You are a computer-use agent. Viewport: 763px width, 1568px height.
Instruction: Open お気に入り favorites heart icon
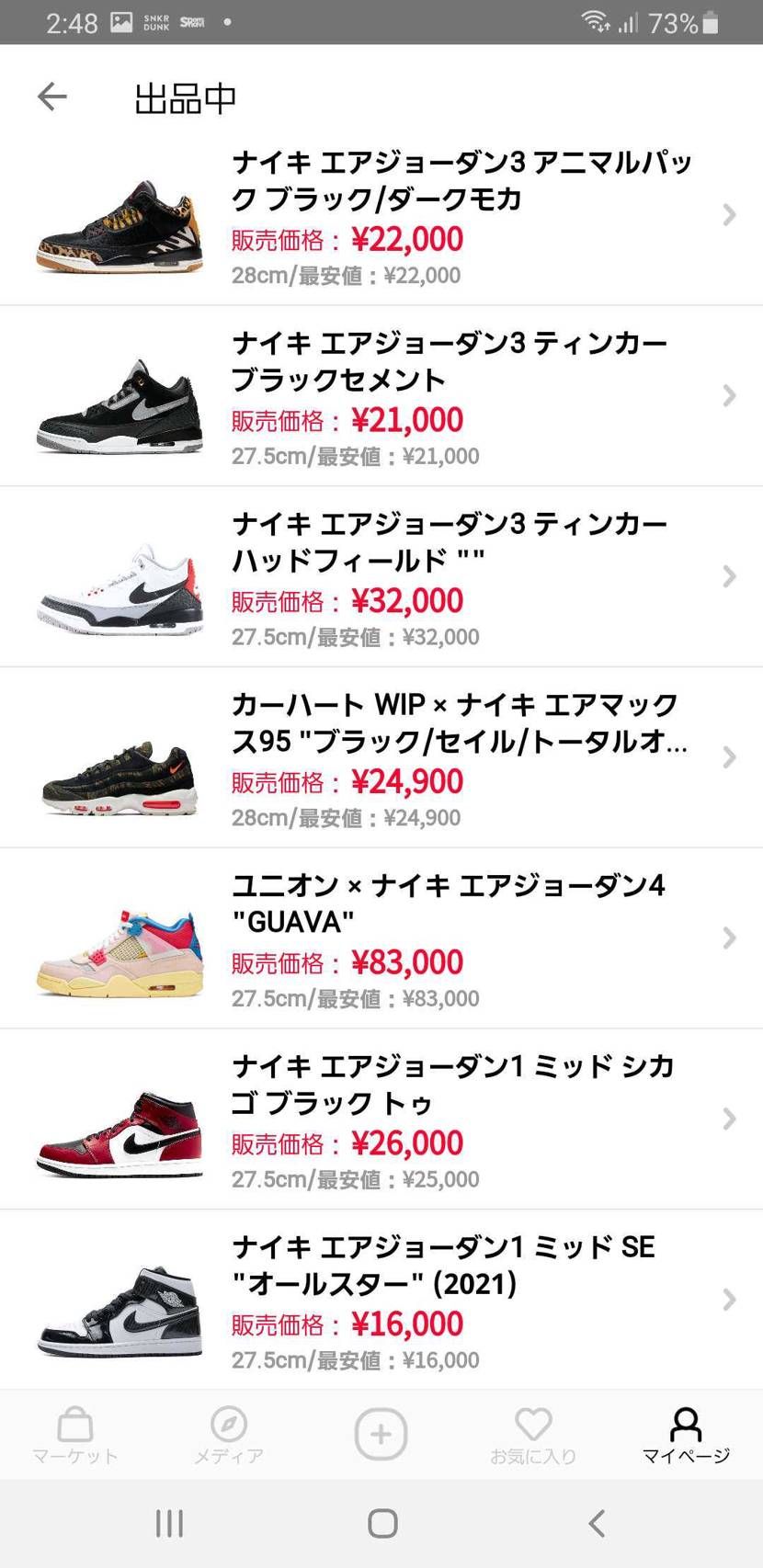[x=533, y=1427]
